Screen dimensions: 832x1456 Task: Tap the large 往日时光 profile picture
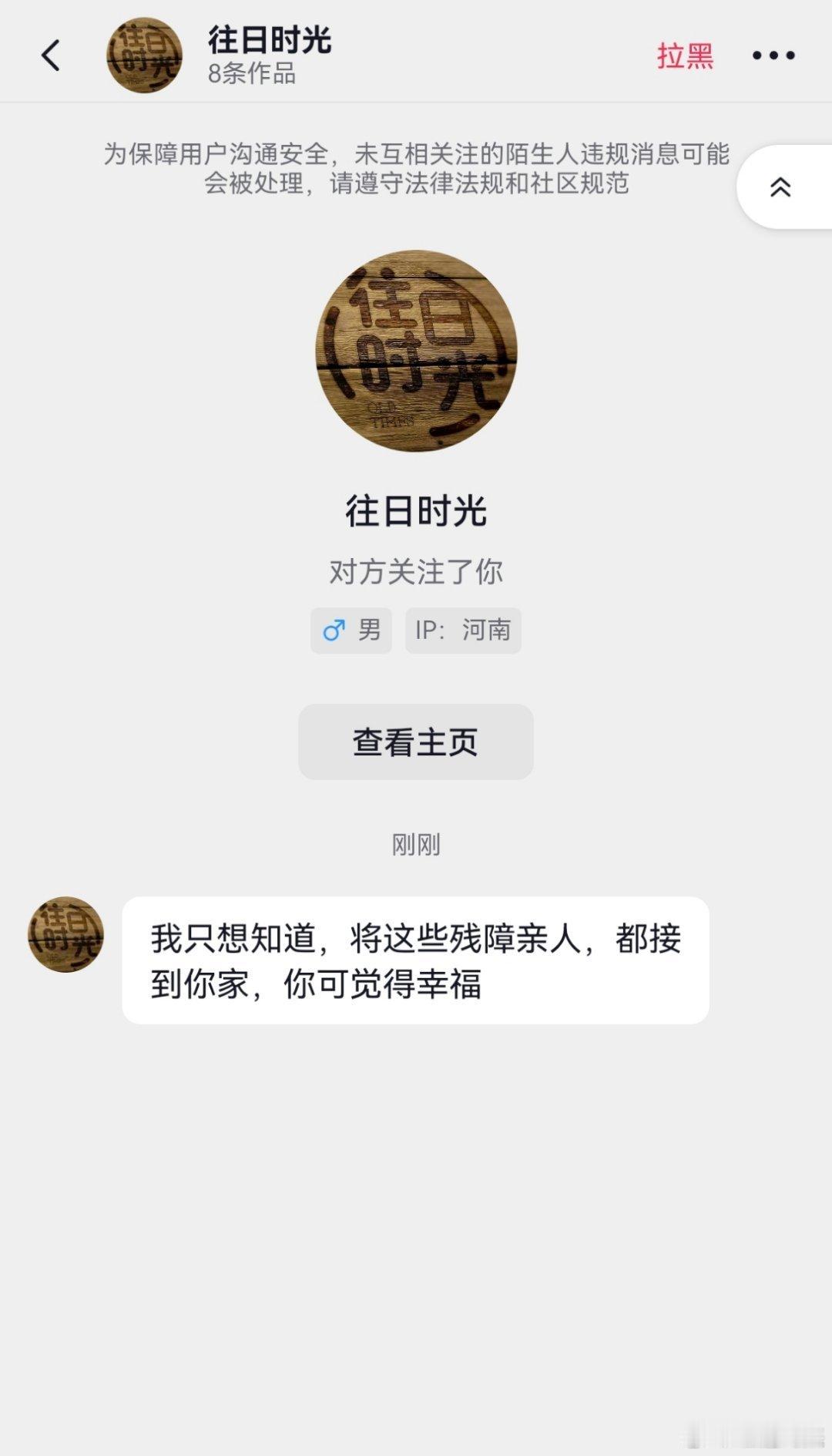pos(416,351)
